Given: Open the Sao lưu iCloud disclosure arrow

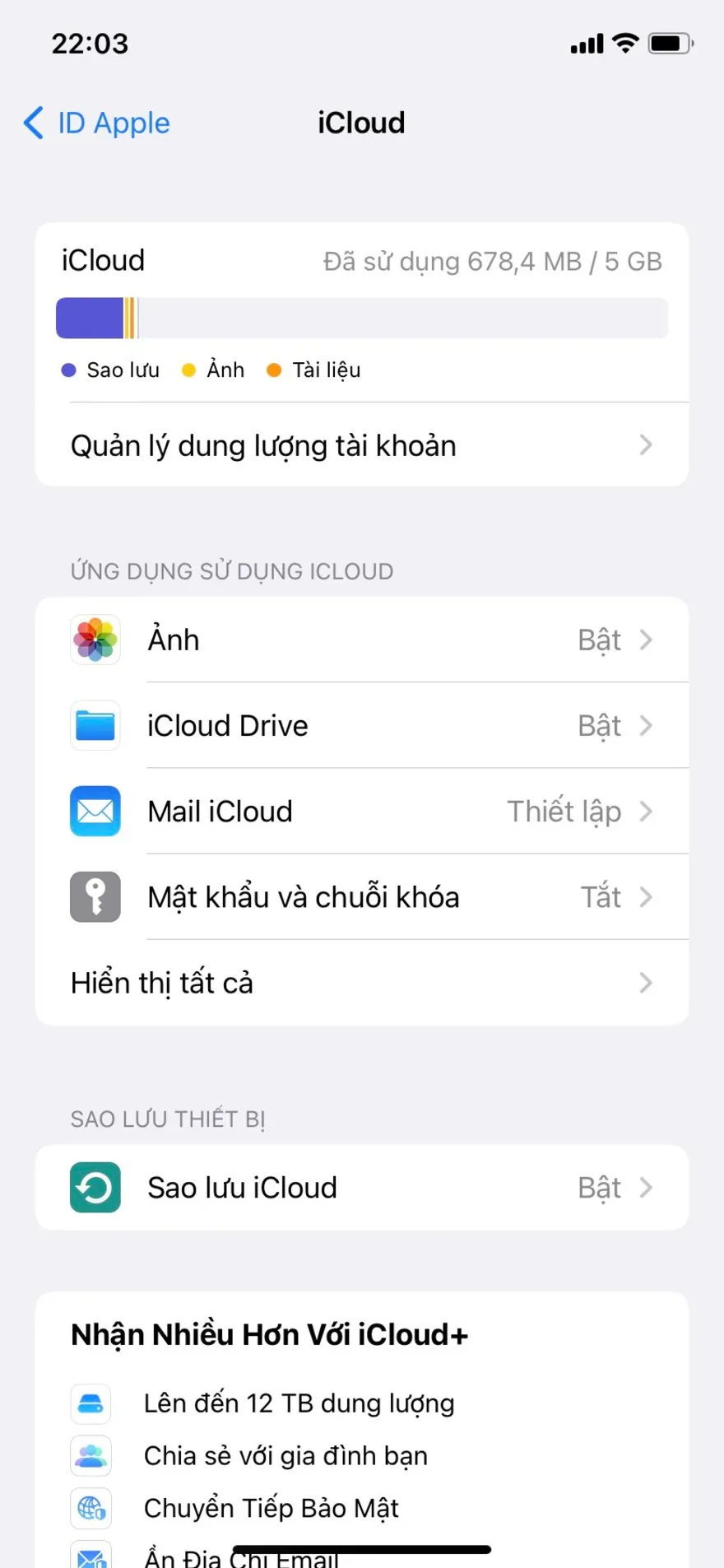Looking at the screenshot, I should click(x=648, y=1188).
